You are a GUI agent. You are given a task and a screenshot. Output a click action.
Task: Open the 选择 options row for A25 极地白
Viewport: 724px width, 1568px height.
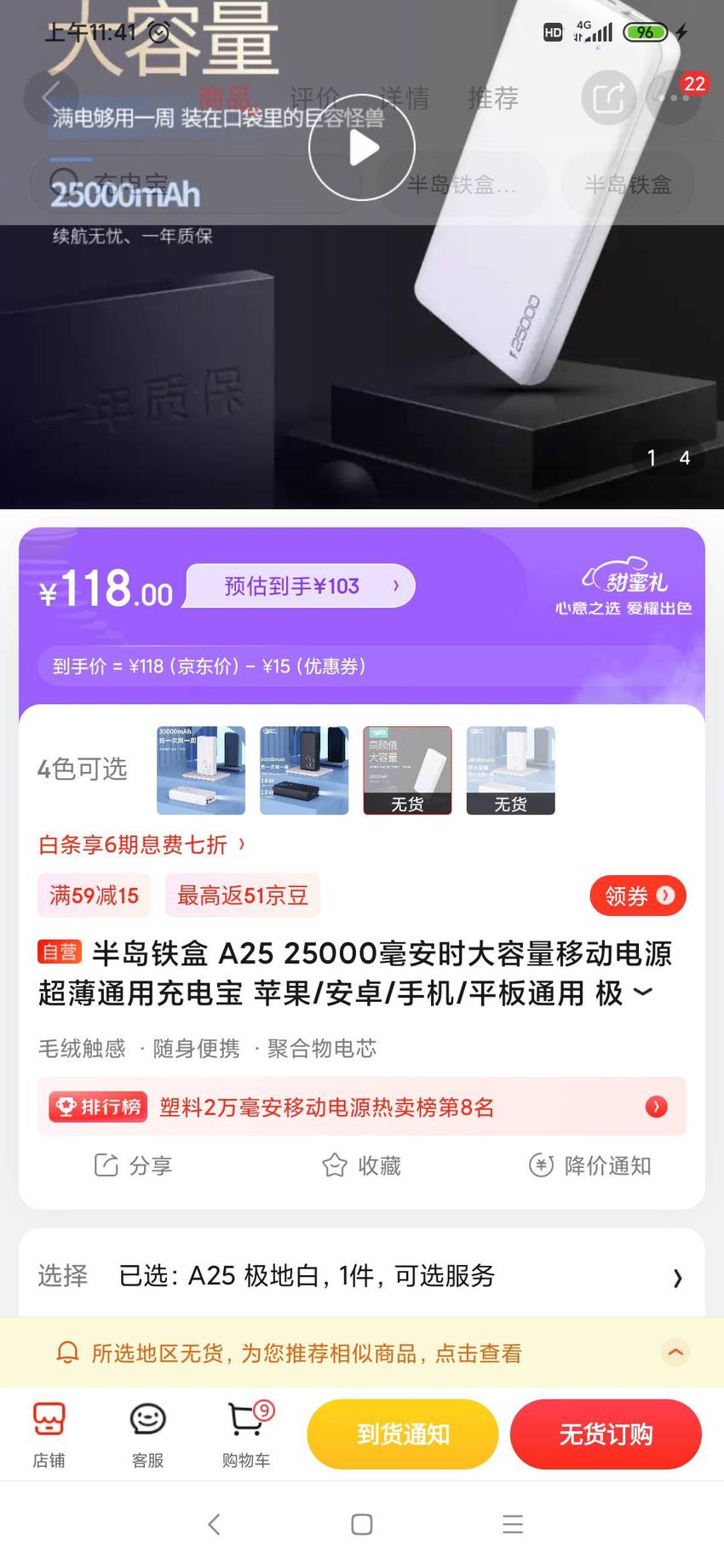point(362,1275)
